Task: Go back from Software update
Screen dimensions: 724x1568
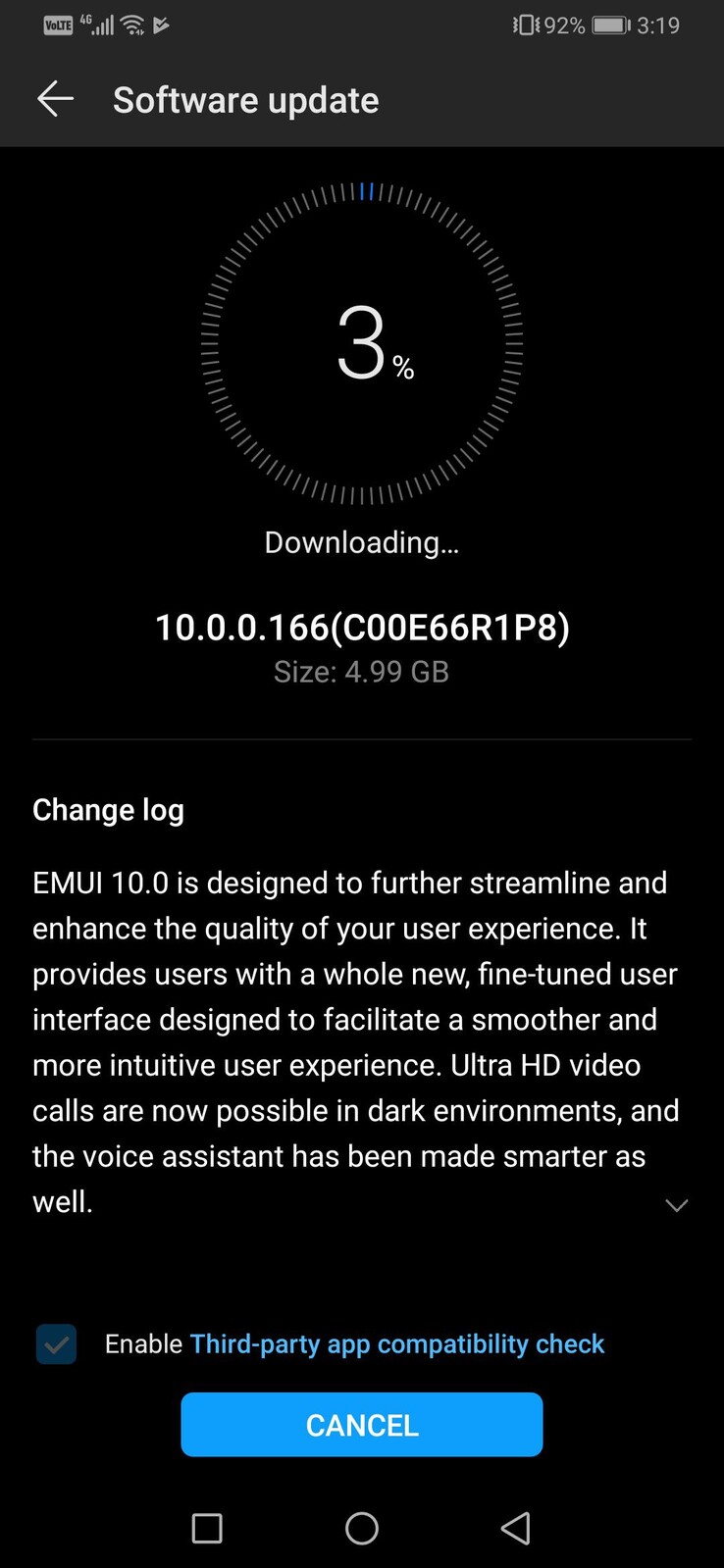Action: pyautogui.click(x=55, y=99)
